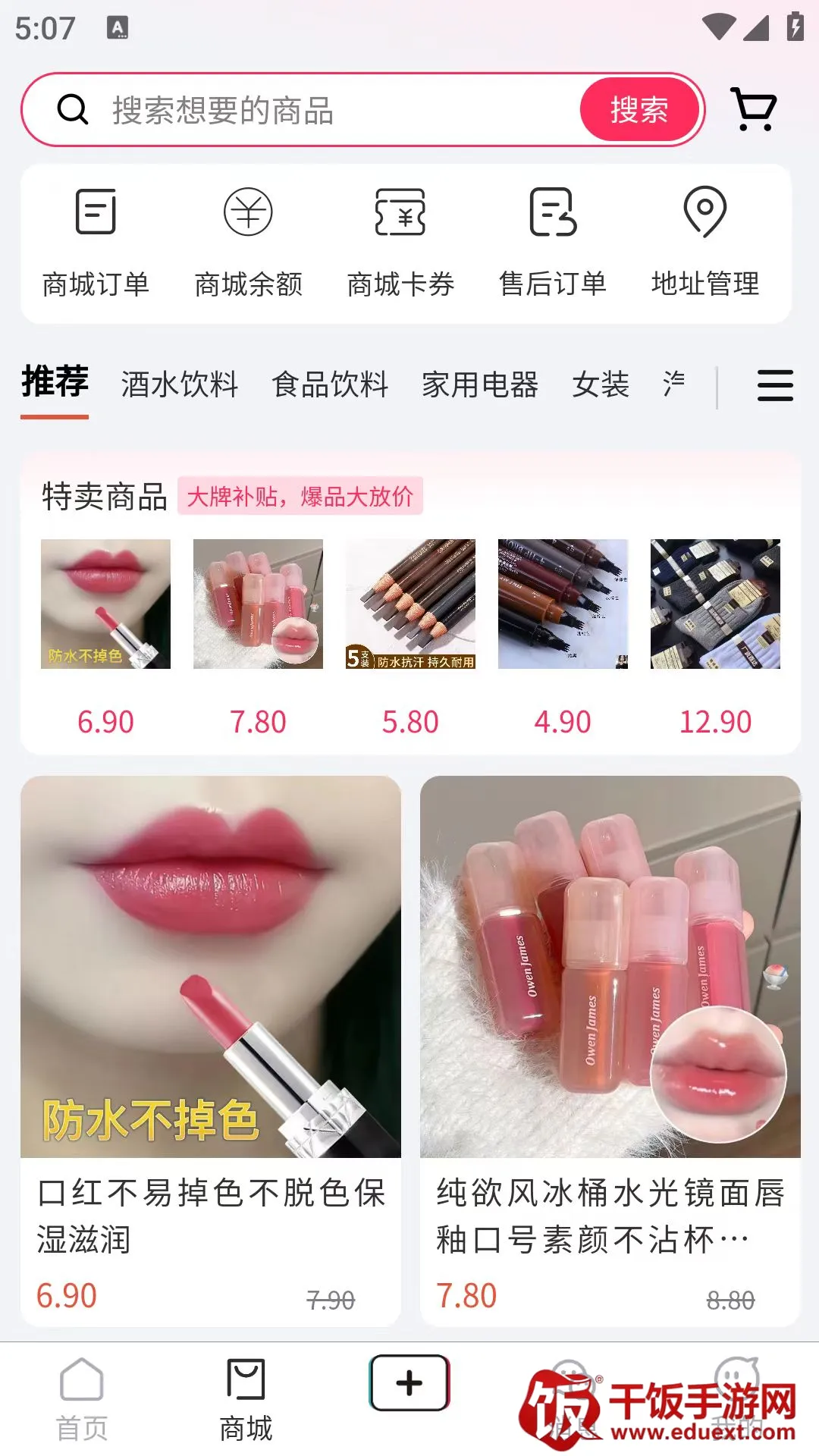Select the 女装 category tab
The image size is (819, 1456).
601,384
